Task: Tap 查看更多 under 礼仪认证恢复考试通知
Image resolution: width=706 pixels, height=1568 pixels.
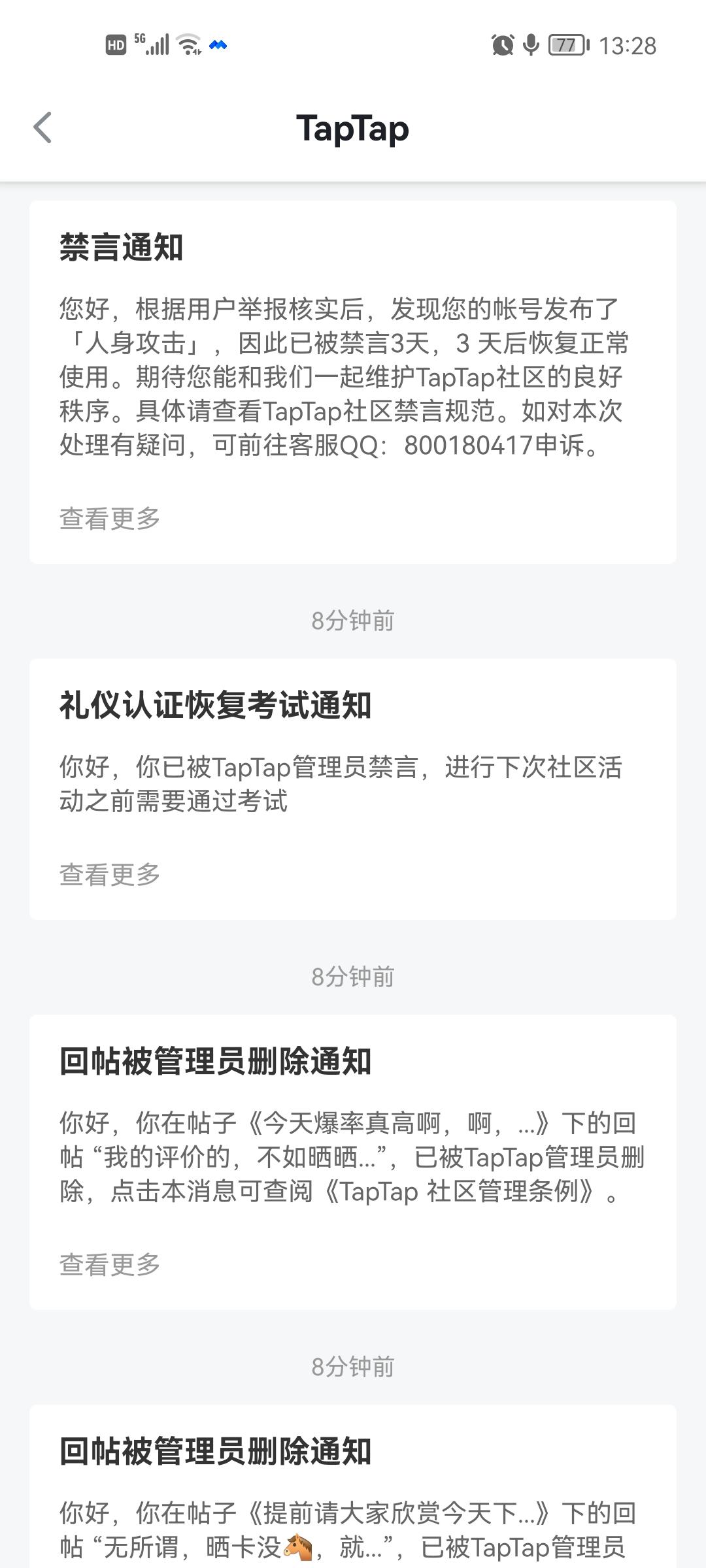Action: point(110,875)
